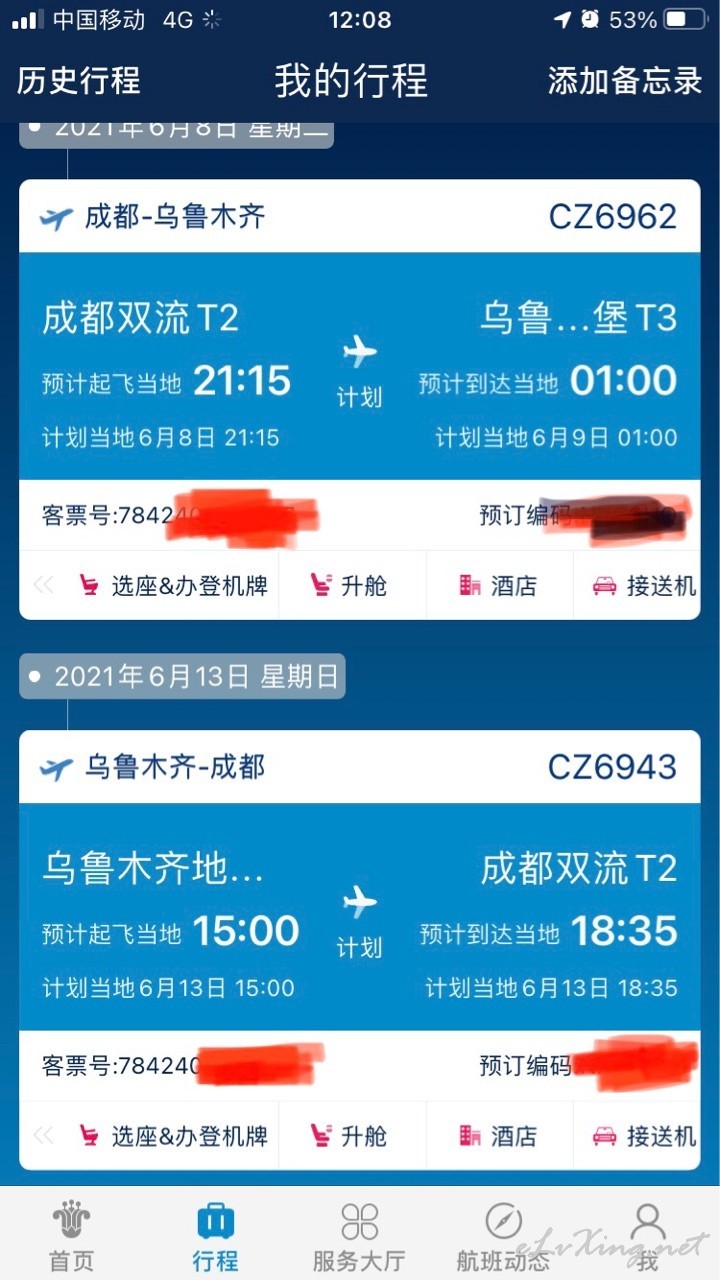Open 酒店 under flight CZ6943

point(498,1137)
